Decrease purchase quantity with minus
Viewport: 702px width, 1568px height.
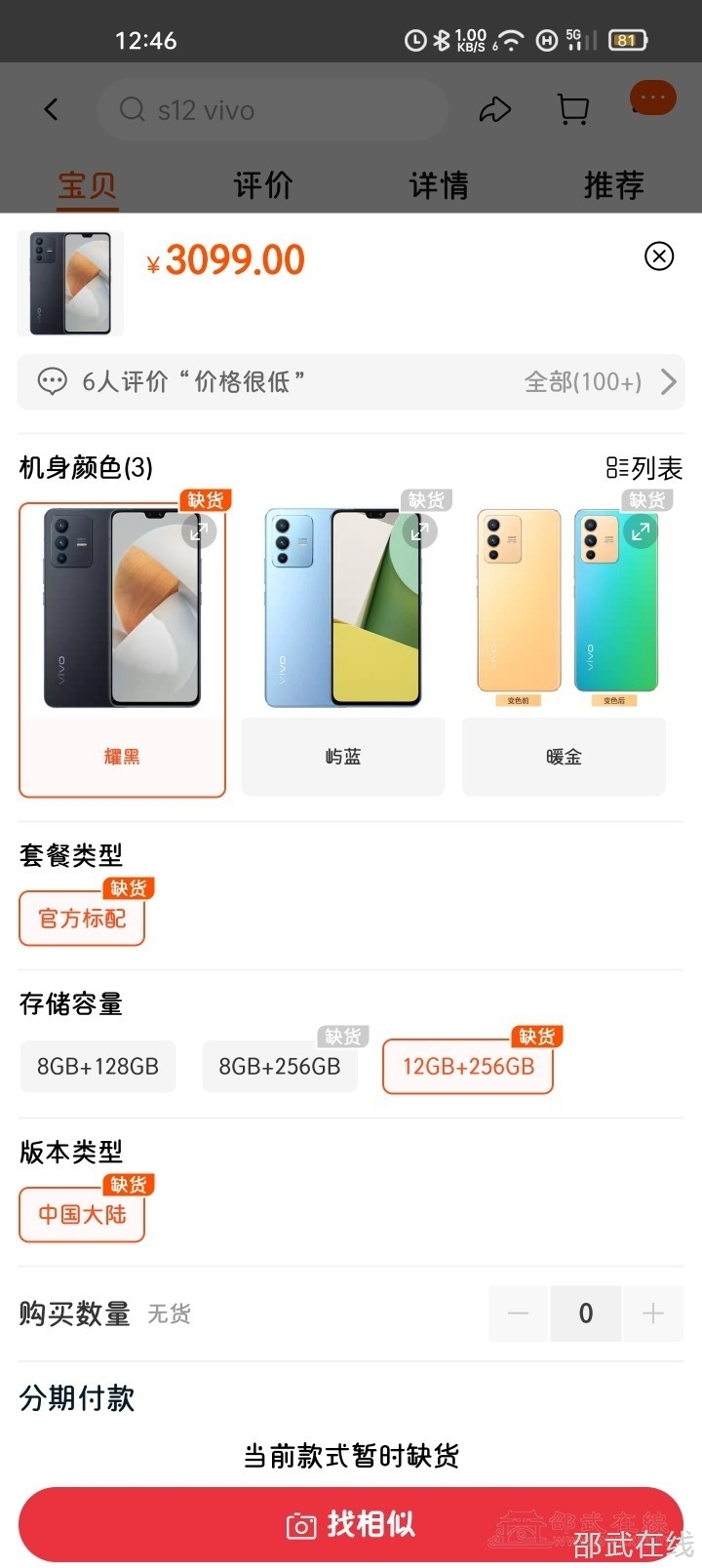pyautogui.click(x=519, y=1313)
